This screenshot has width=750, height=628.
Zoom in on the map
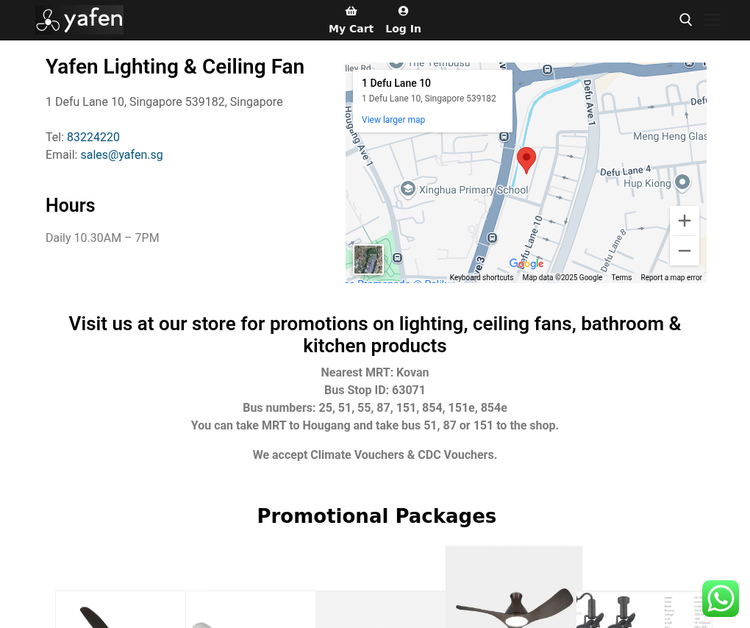[x=684, y=221]
